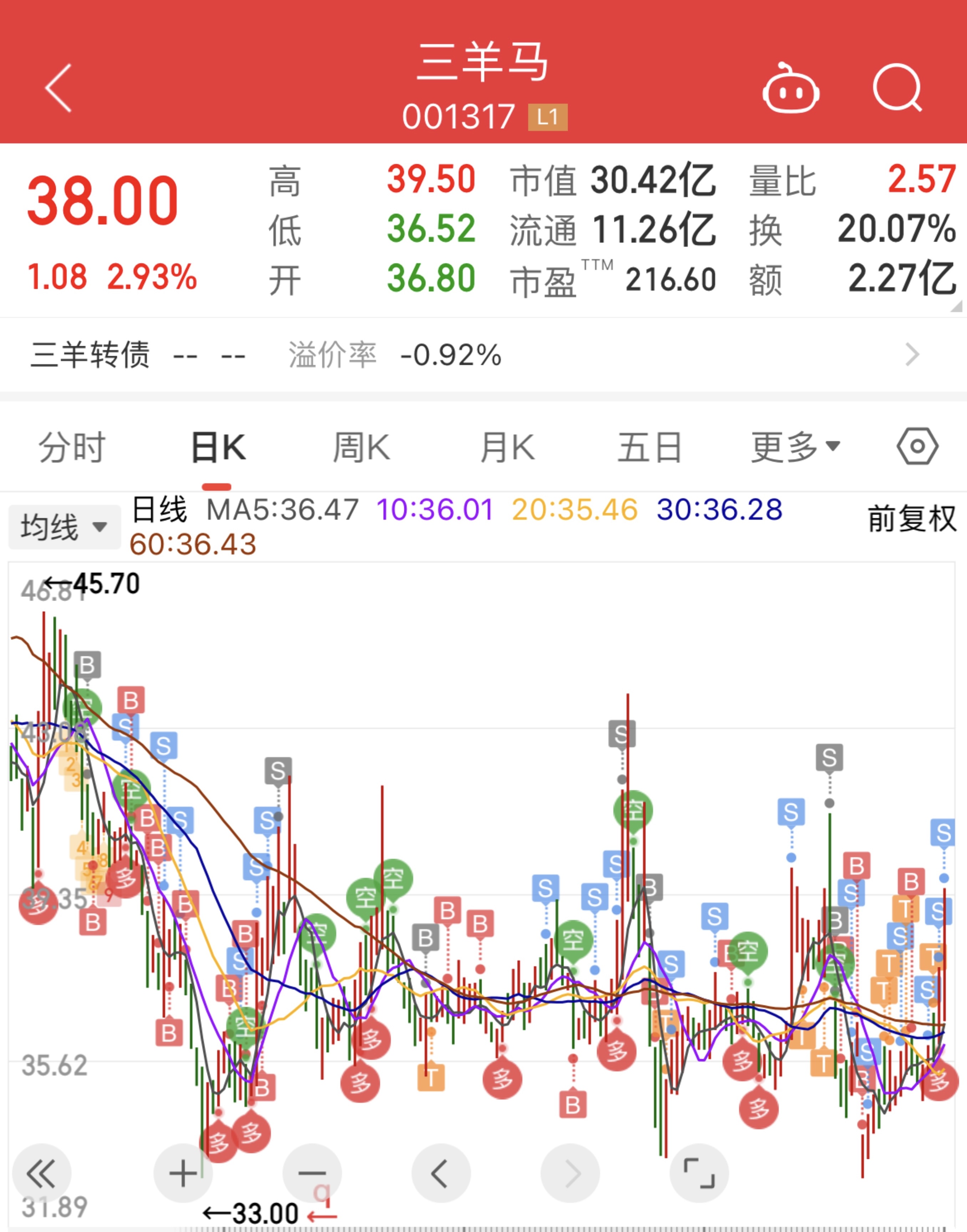Image resolution: width=967 pixels, height=1232 pixels.
Task: Change the 前复权 price adjustment mode
Action: pyautogui.click(x=912, y=519)
